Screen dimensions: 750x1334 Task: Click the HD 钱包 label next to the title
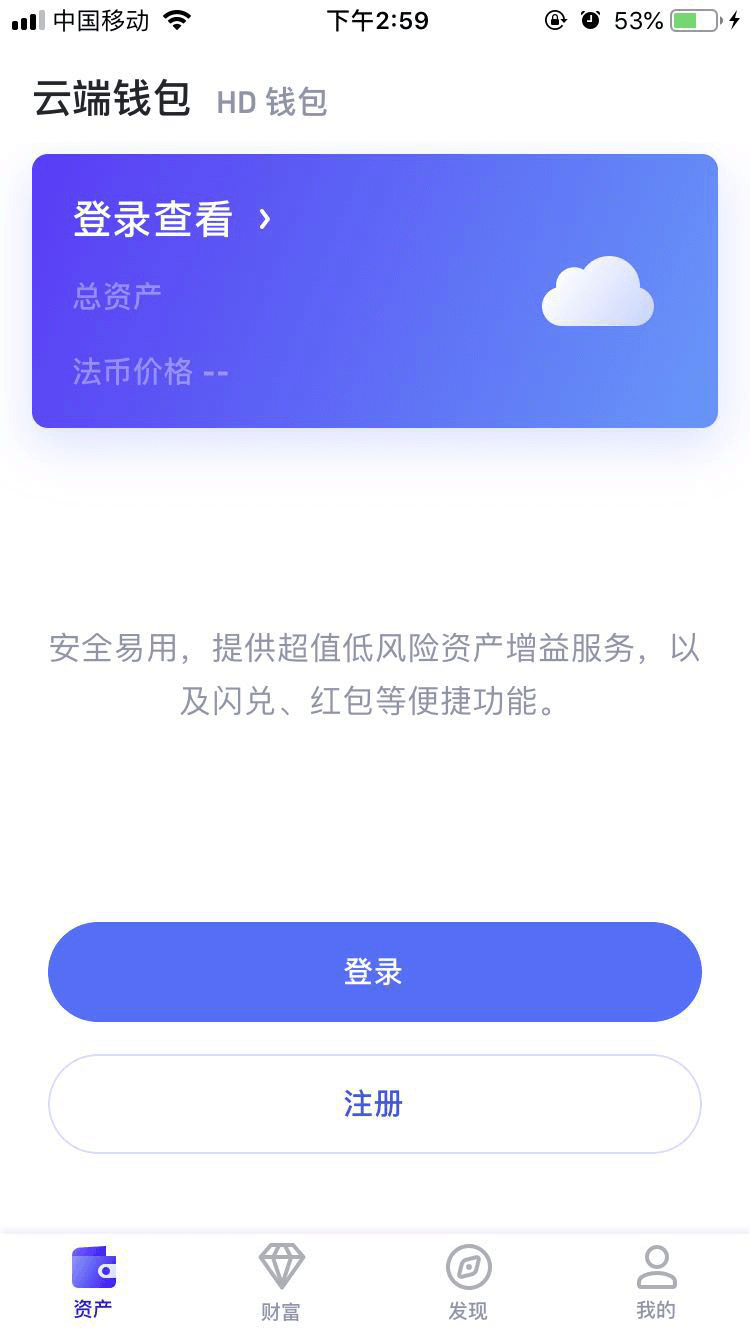coord(272,101)
